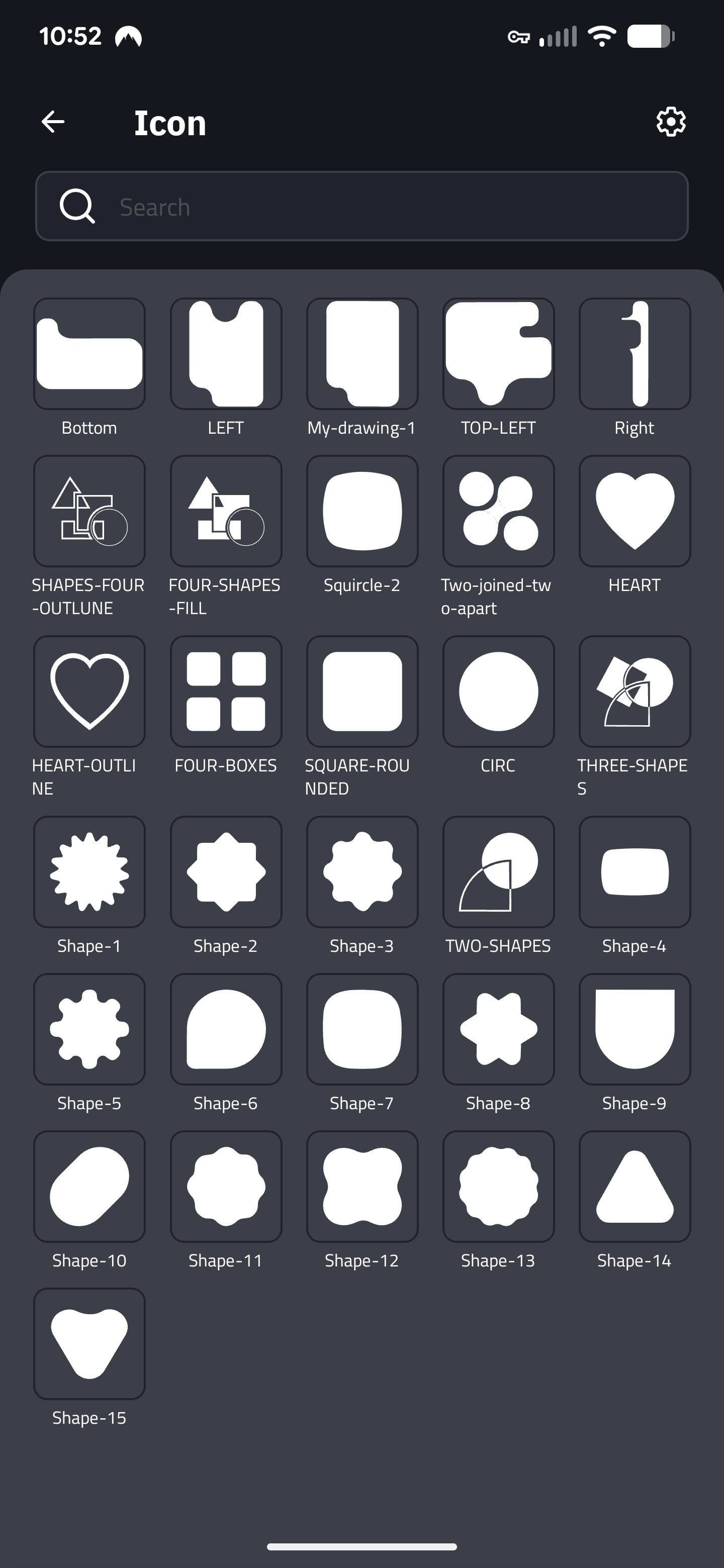Choose the Shape-15 icon
This screenshot has width=724, height=1568.
coord(89,1343)
